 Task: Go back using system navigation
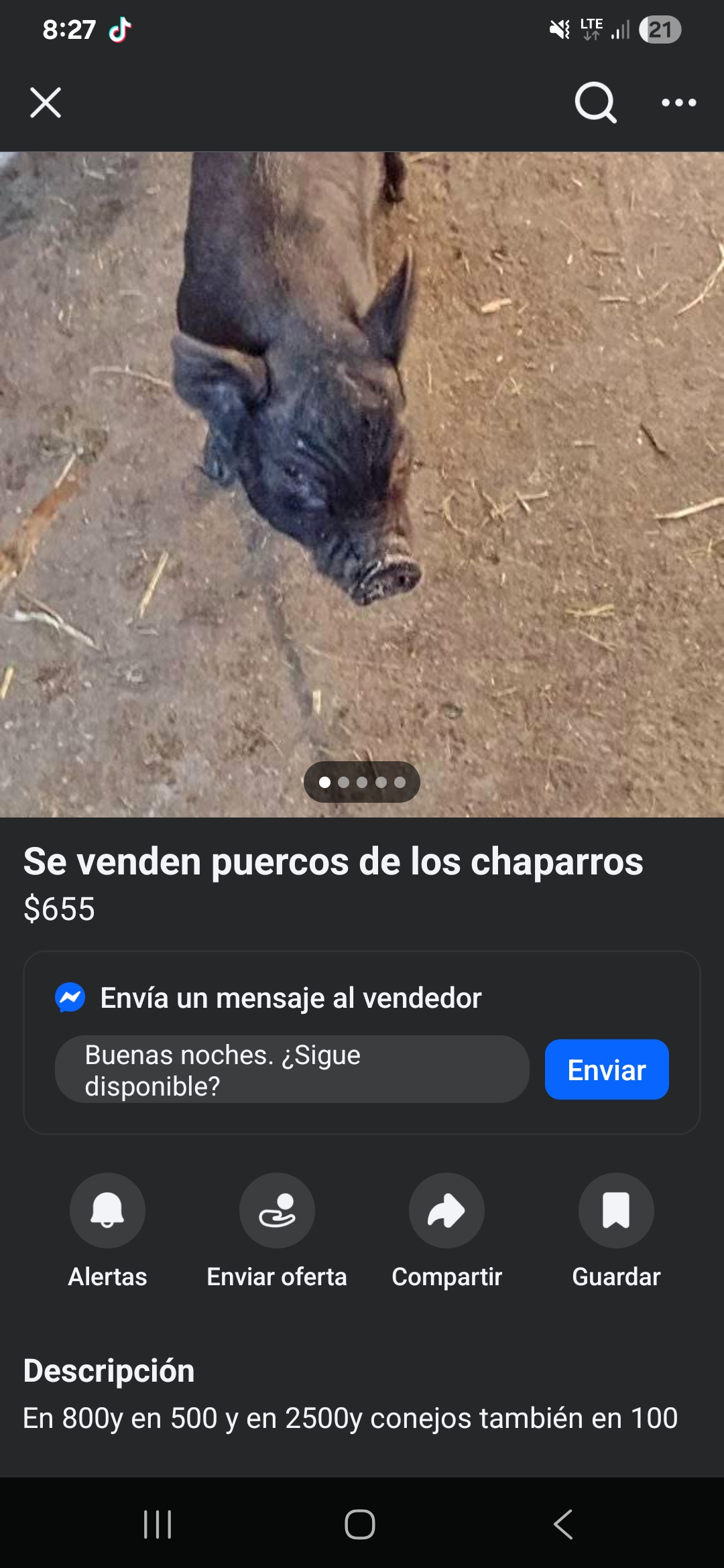563,1524
